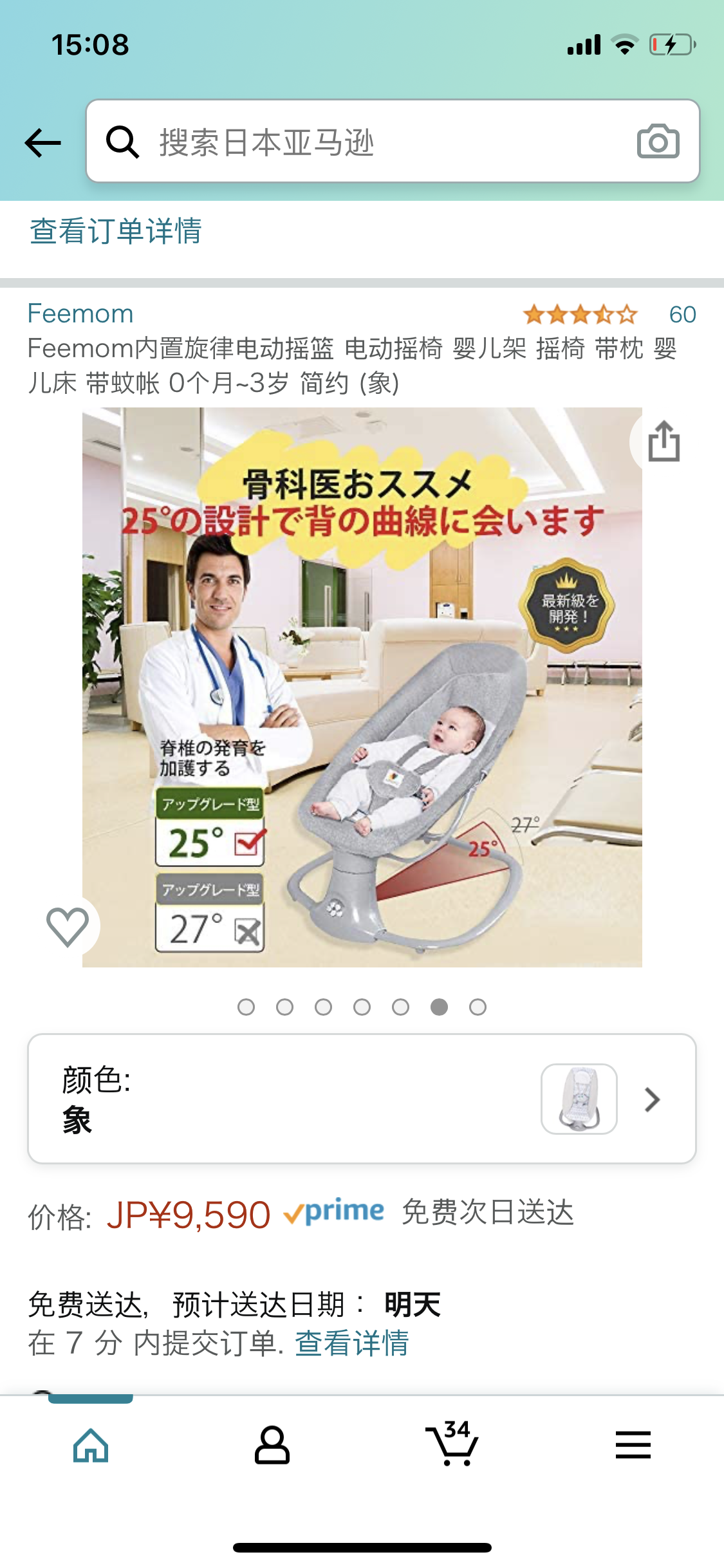The height and width of the screenshot is (1568, 724).
Task: Open the account profile tab
Action: [272, 1446]
